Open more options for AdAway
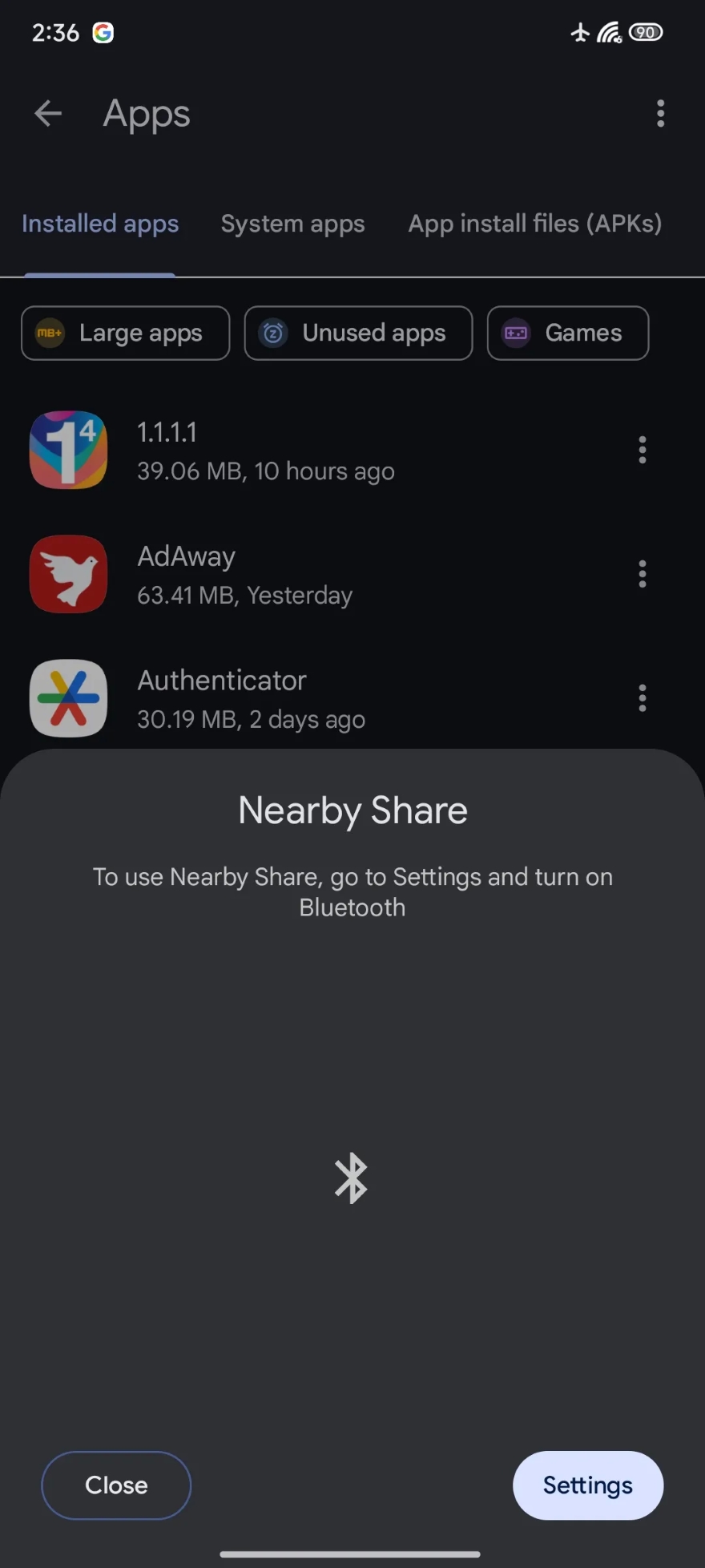The height and width of the screenshot is (1568, 705). click(642, 575)
